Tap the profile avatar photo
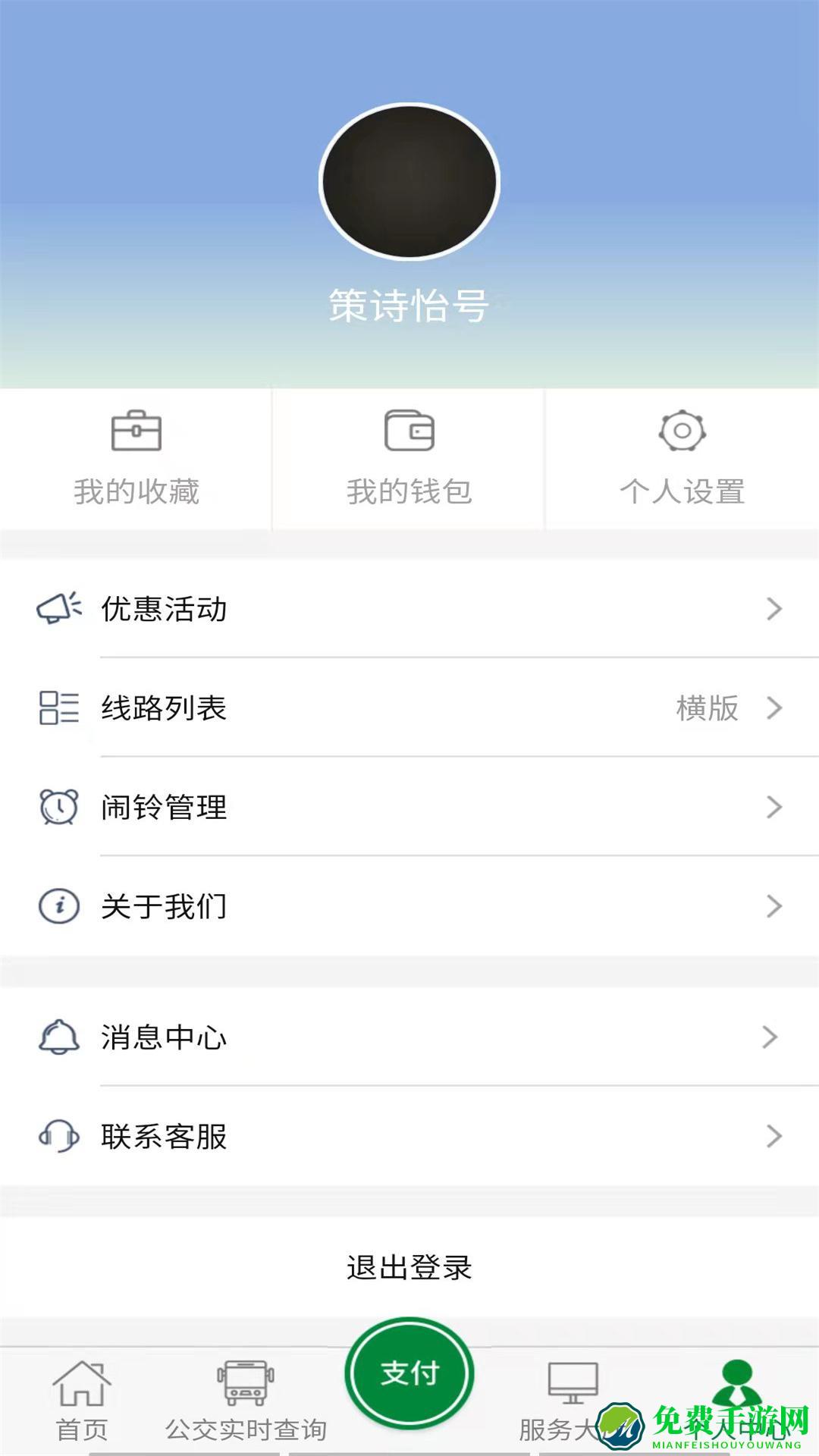The width and height of the screenshot is (819, 1456). [409, 180]
